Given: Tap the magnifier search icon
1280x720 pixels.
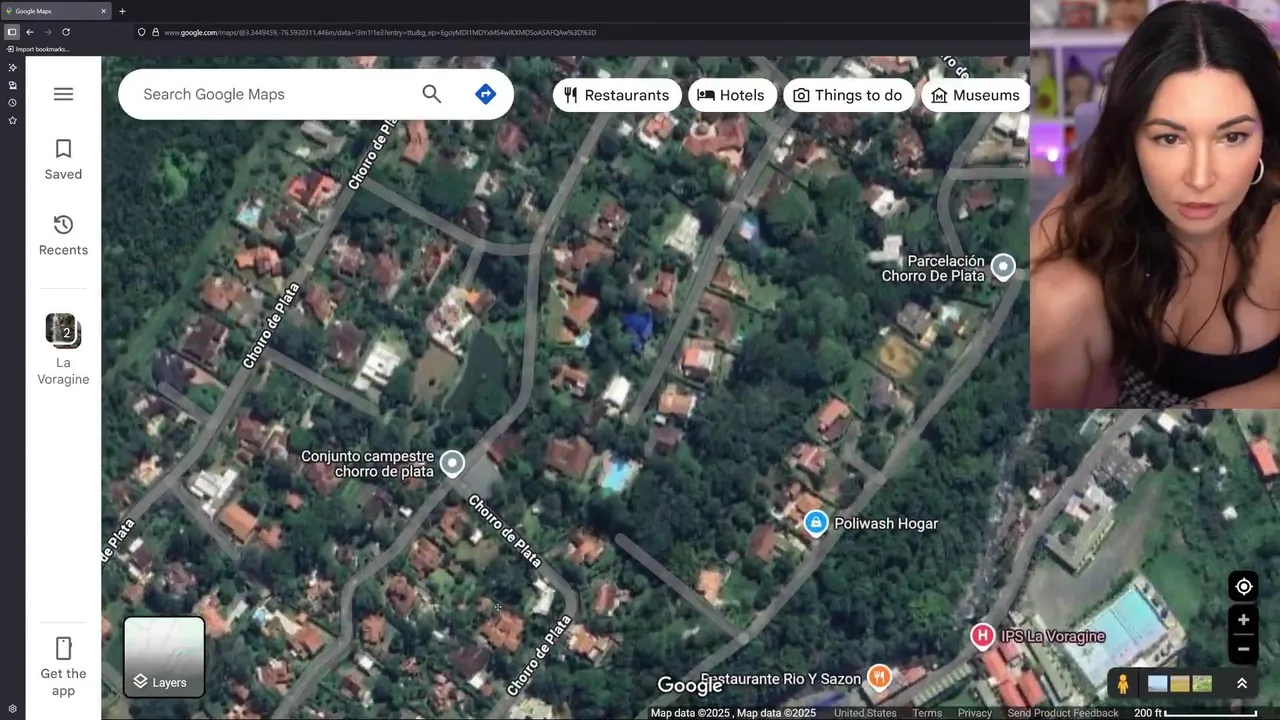Looking at the screenshot, I should tap(431, 94).
